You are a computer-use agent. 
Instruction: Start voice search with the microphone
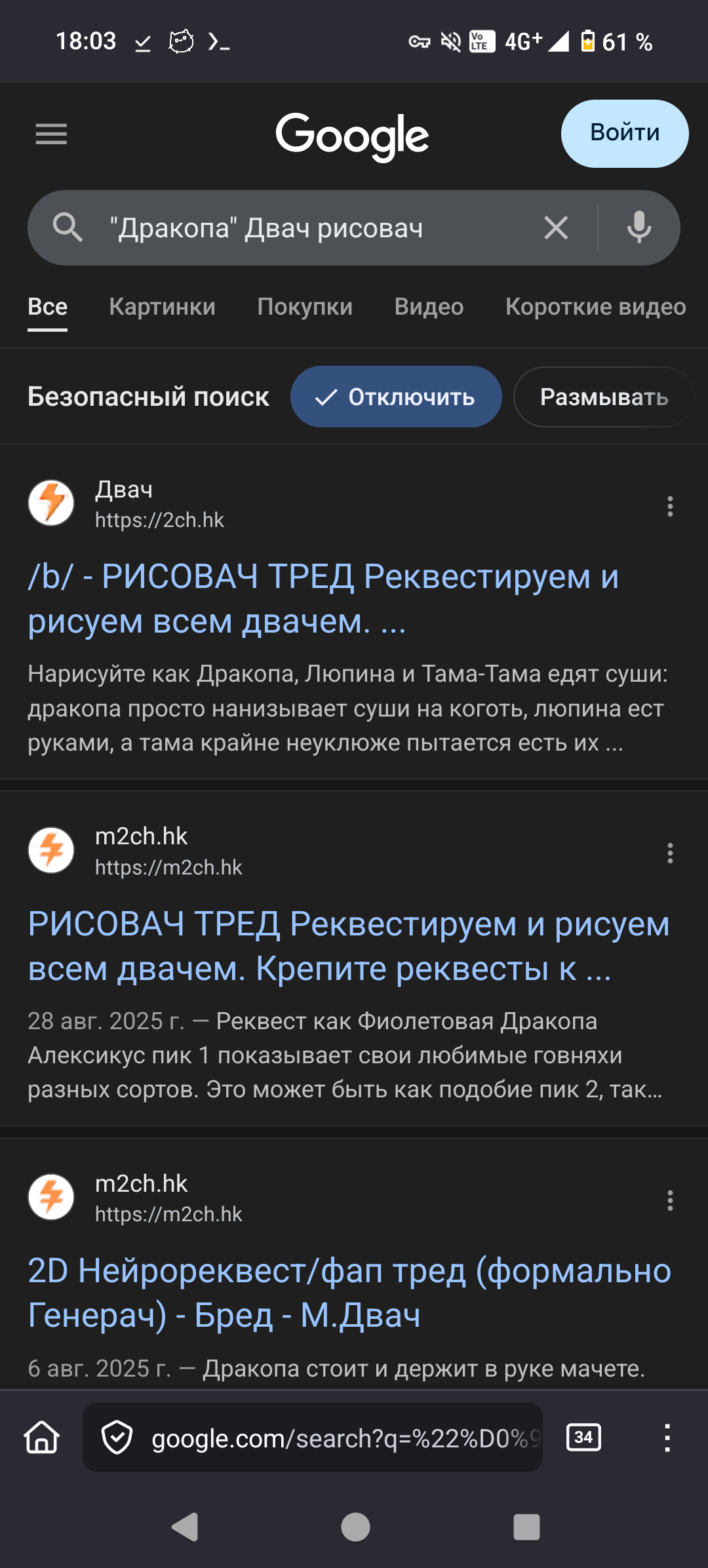(639, 228)
